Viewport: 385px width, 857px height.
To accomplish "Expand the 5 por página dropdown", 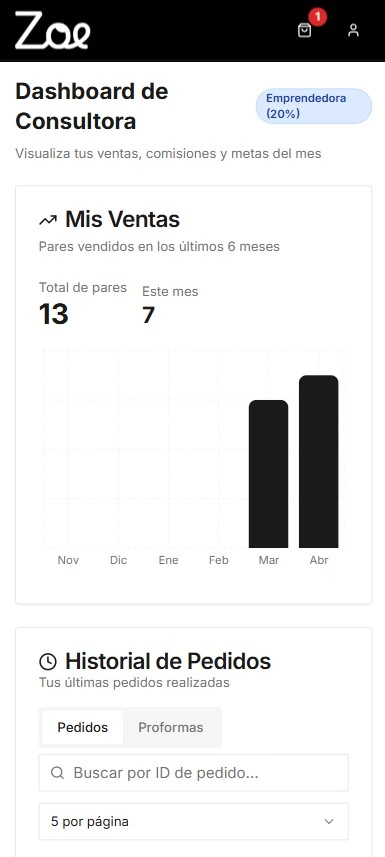I will [x=194, y=821].
